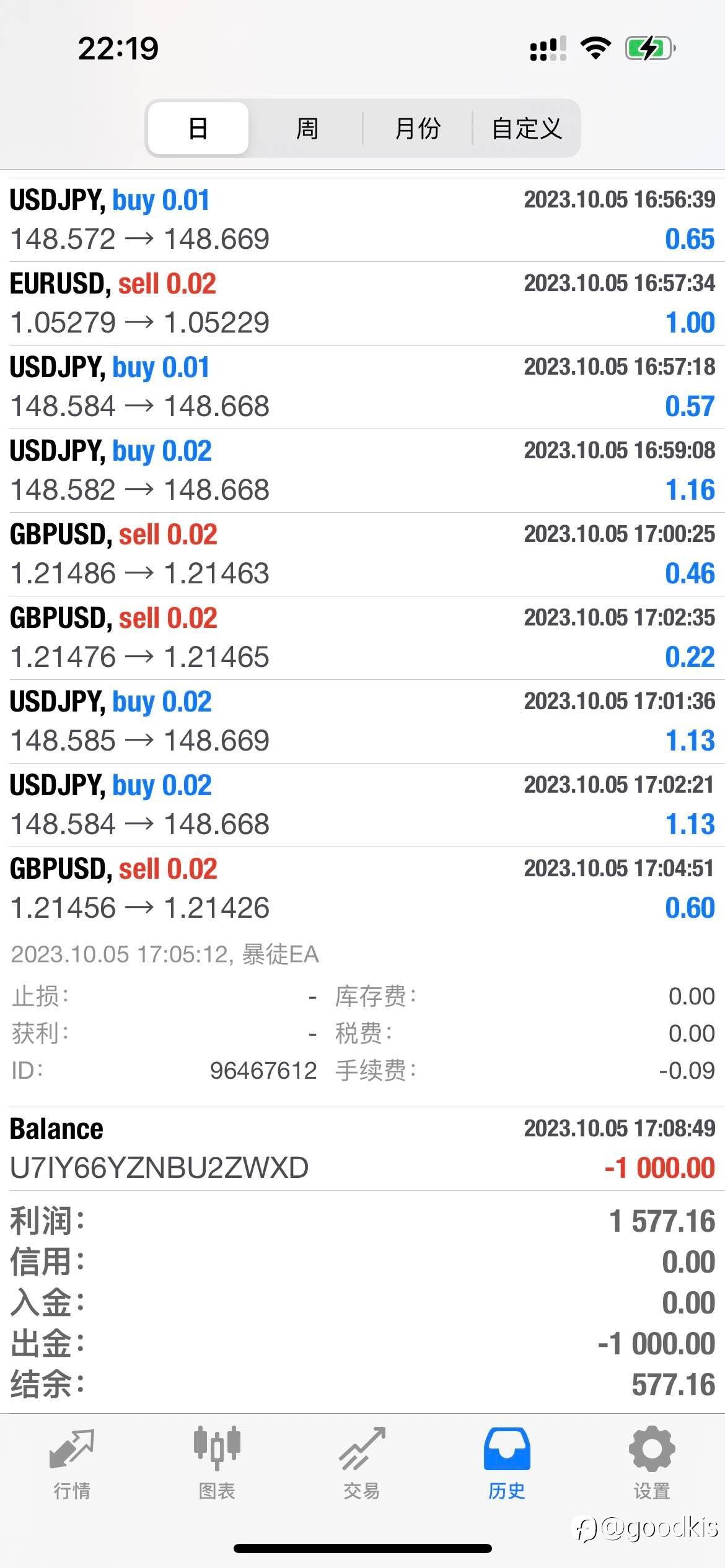Expand USDJPY buy 0.02 closed at 17:01:36

(x=362, y=721)
